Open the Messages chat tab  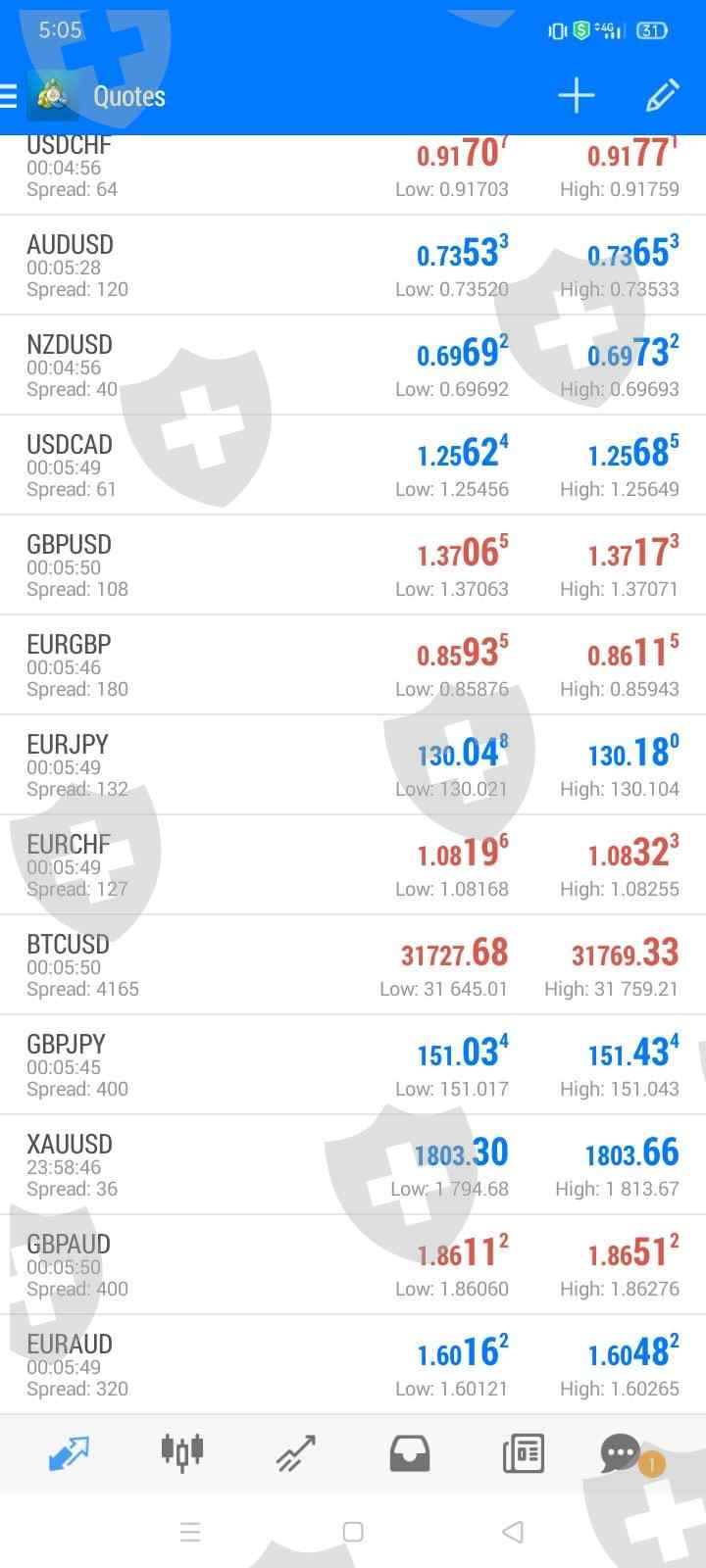622,1452
